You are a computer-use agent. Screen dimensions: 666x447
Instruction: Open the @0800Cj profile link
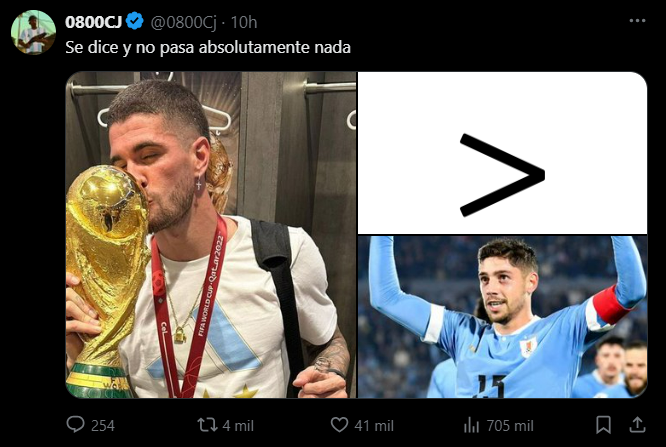[185, 21]
